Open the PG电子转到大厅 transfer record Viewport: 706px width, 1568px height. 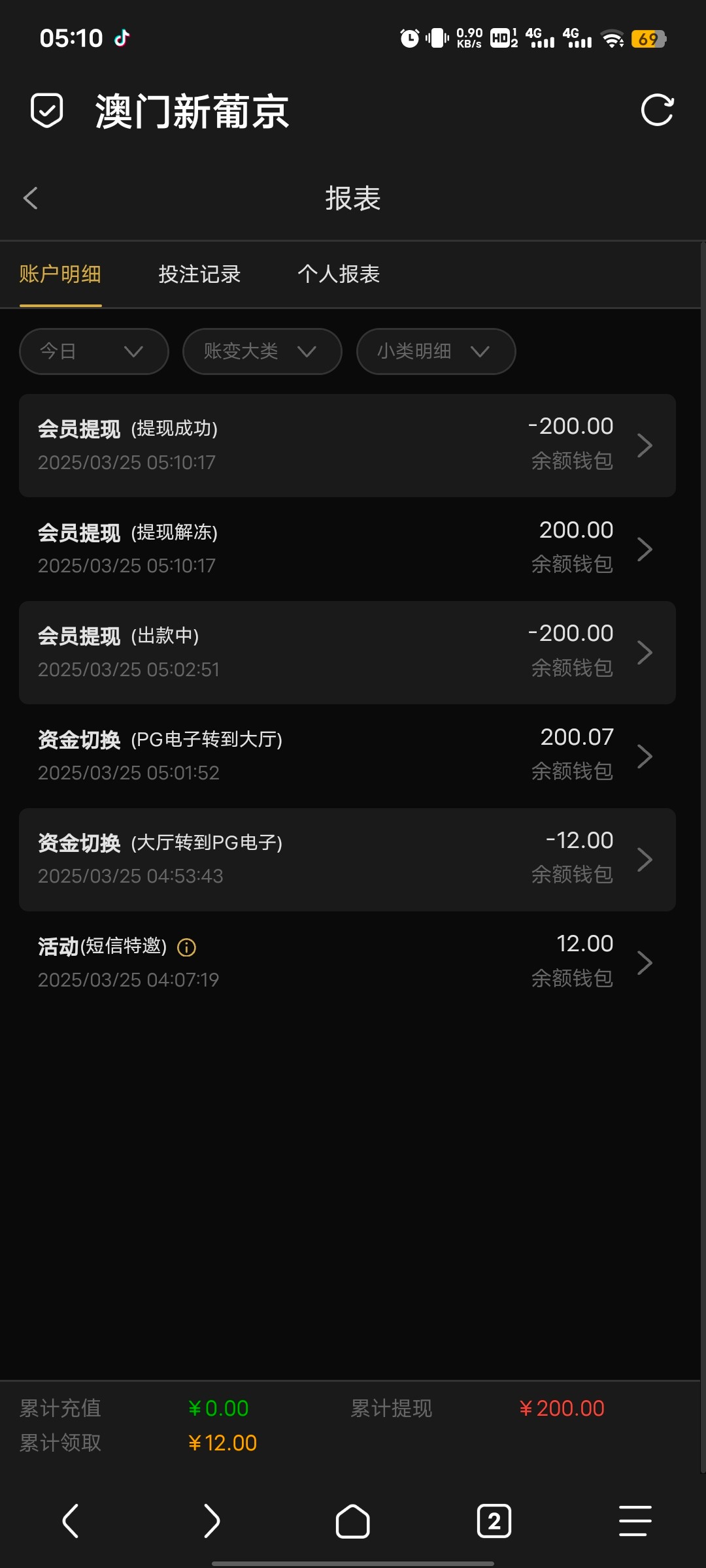point(347,756)
